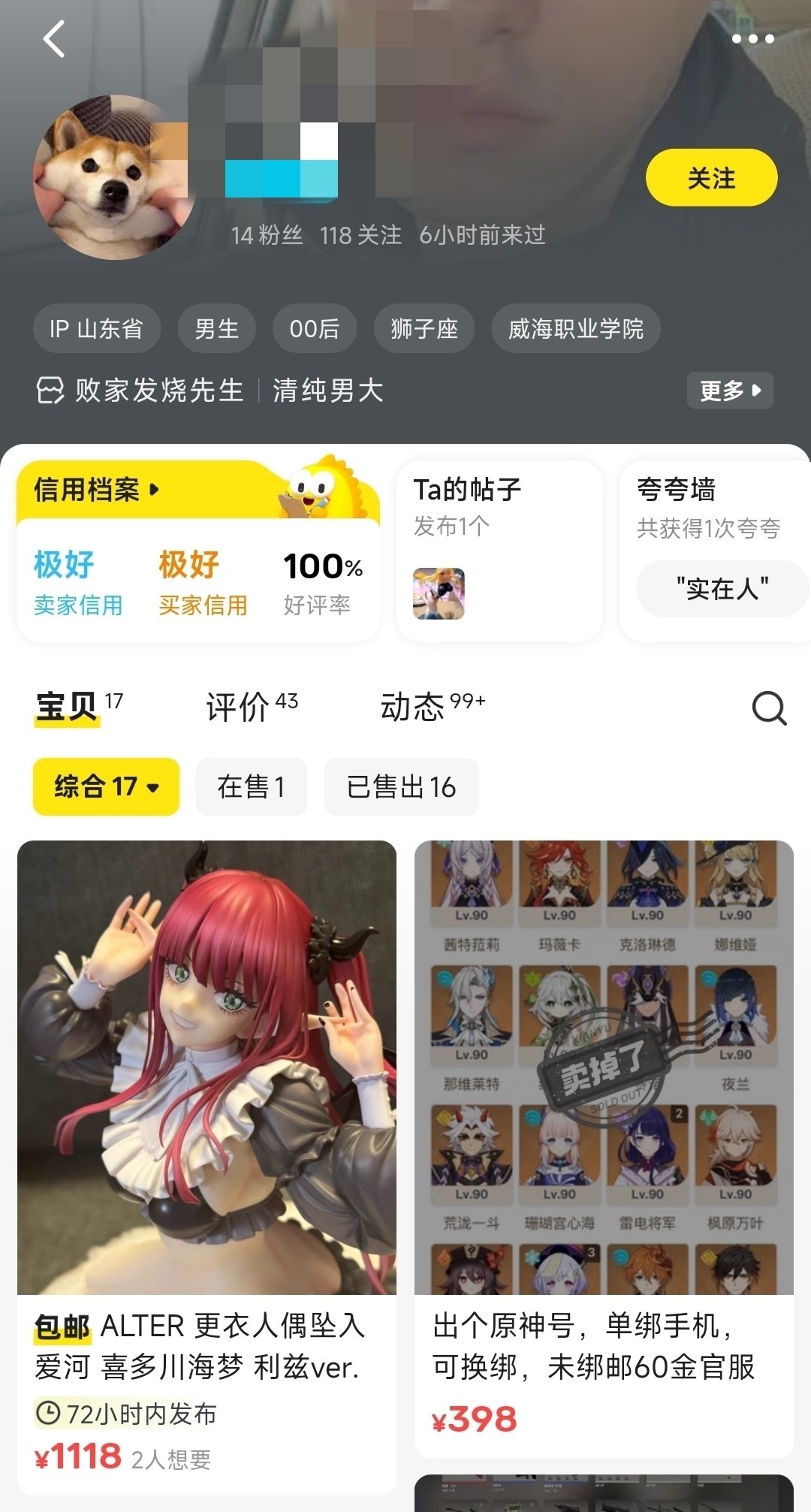Switch to the 评价 43 tab
The height and width of the screenshot is (1512, 811).
(x=252, y=706)
